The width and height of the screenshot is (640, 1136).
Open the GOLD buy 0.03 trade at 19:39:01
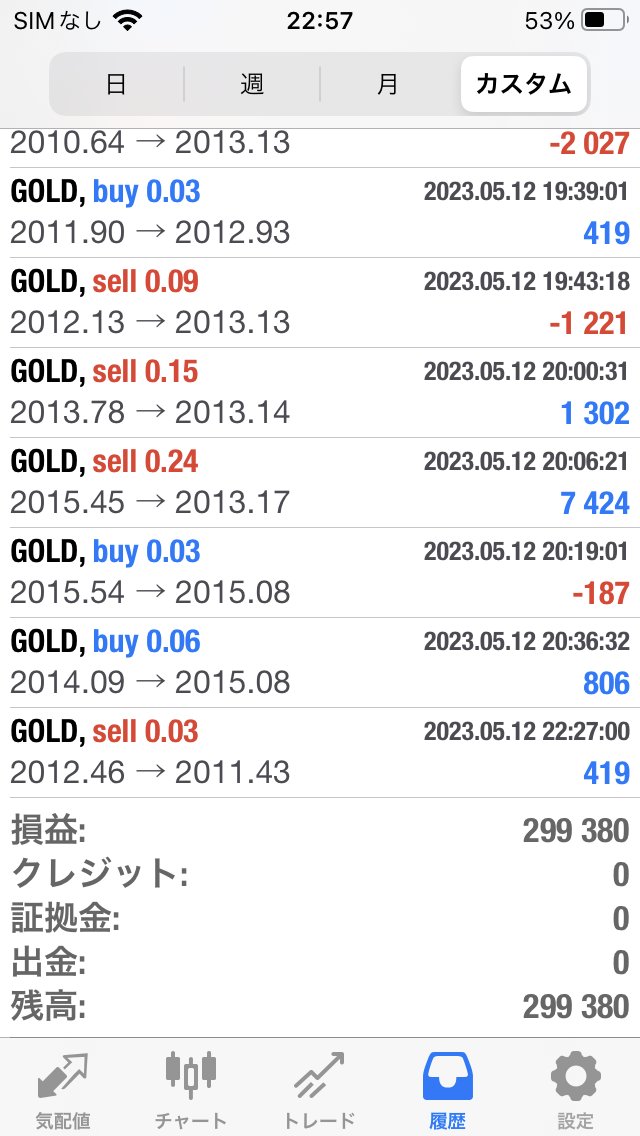(x=320, y=212)
